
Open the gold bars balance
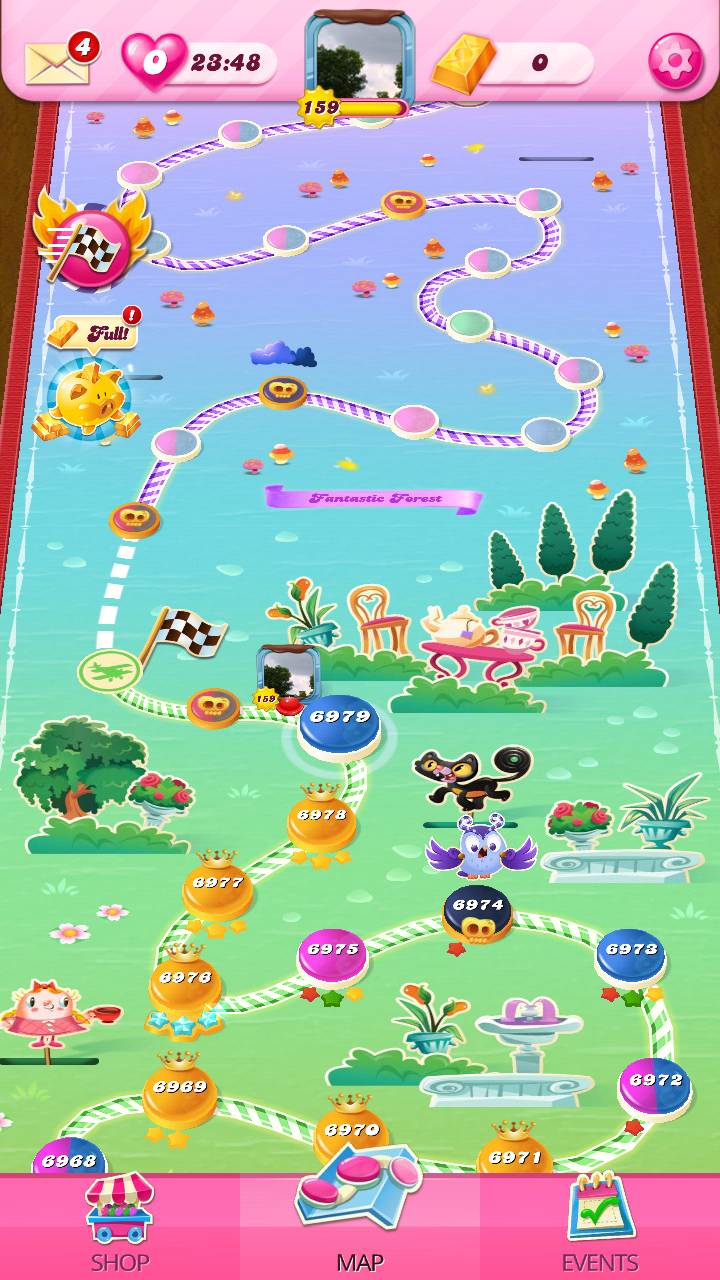[515, 62]
